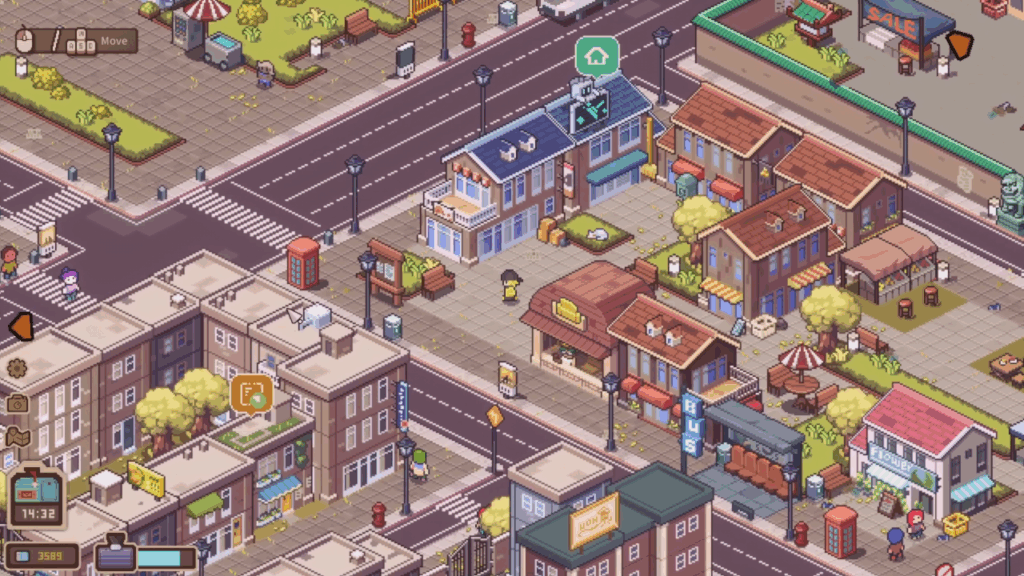1024x576 pixels.
Task: Tap the orange arrow marker near the Sale stall
Action: tap(960, 45)
